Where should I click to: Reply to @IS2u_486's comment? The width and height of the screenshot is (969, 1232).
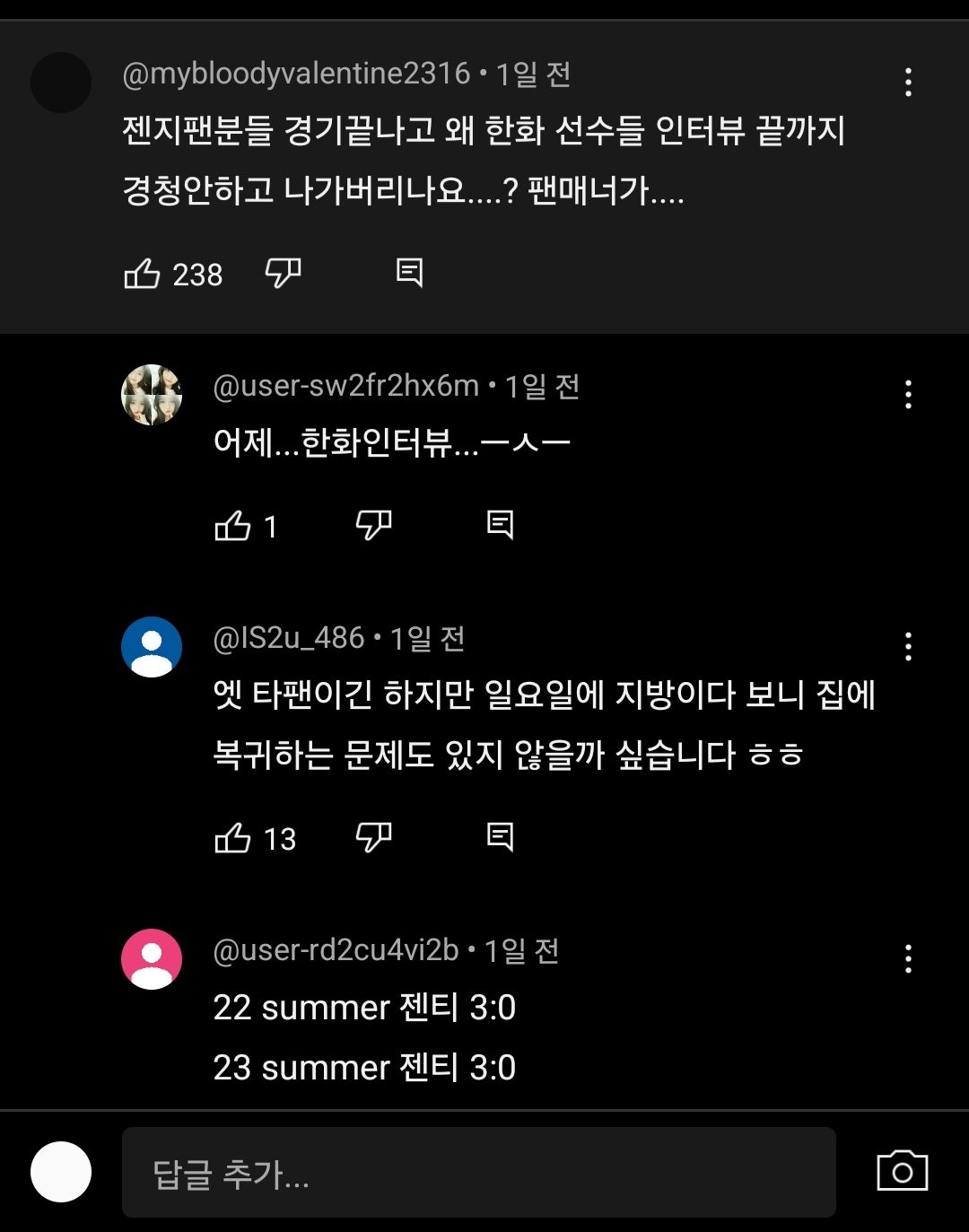click(500, 837)
